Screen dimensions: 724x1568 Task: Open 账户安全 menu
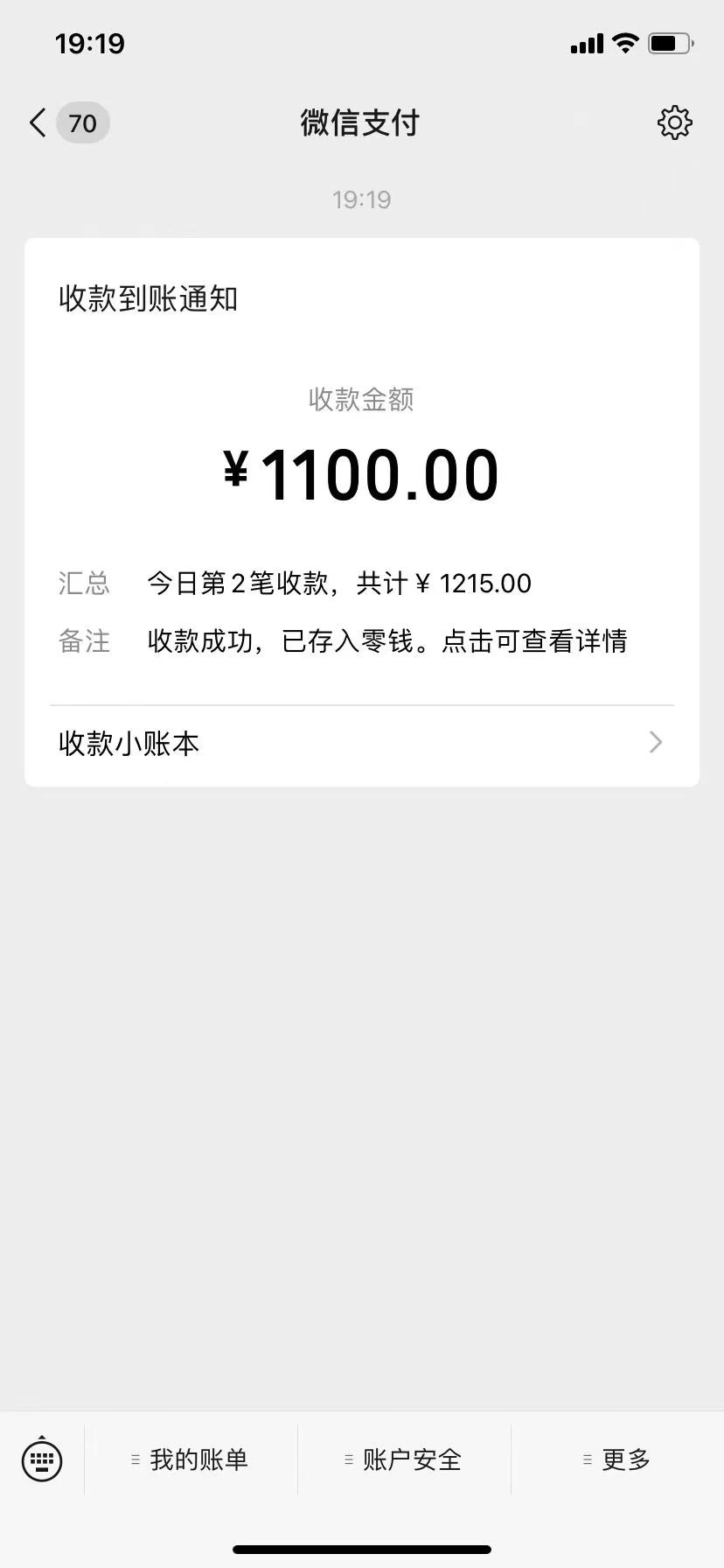(x=404, y=1459)
